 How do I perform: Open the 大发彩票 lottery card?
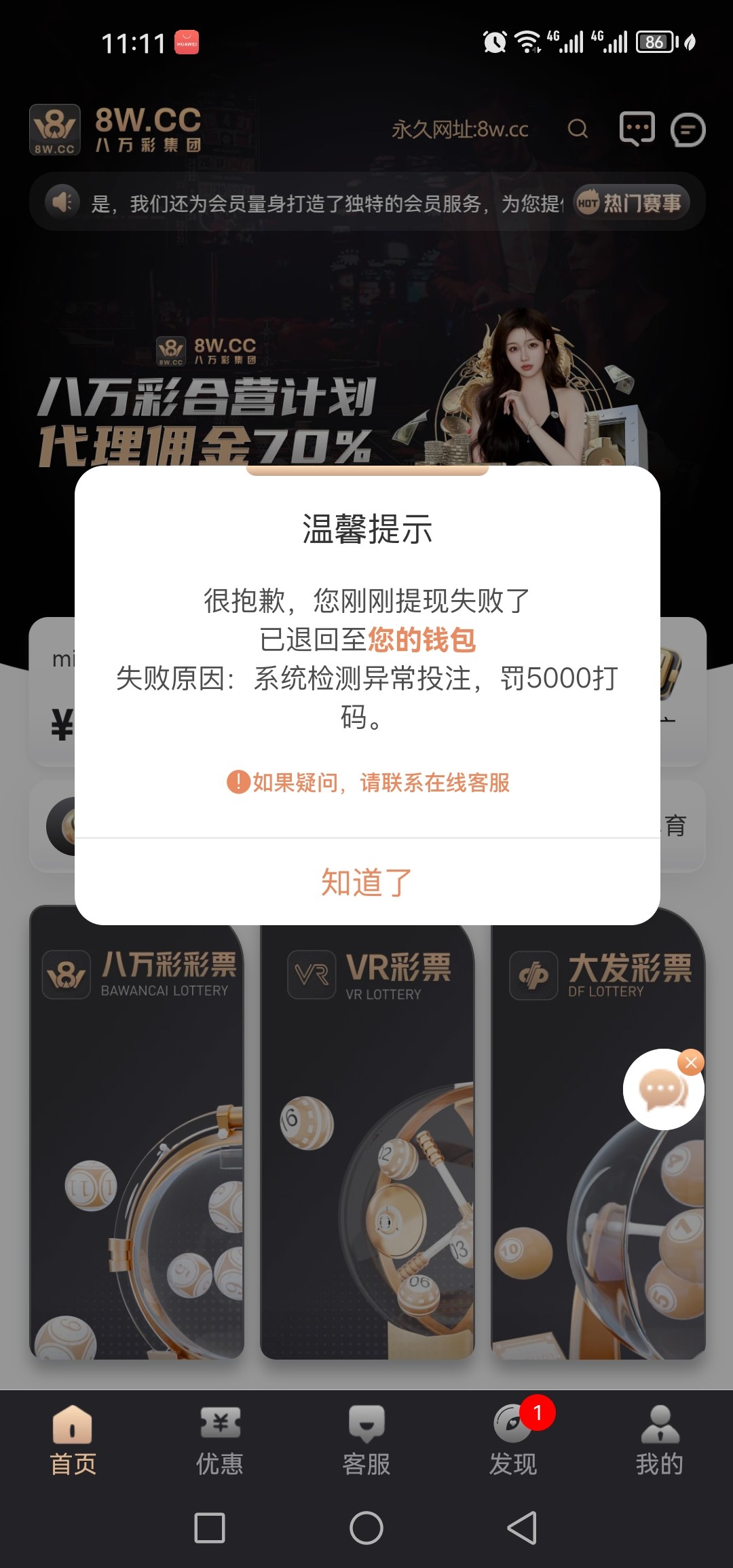(584, 1154)
